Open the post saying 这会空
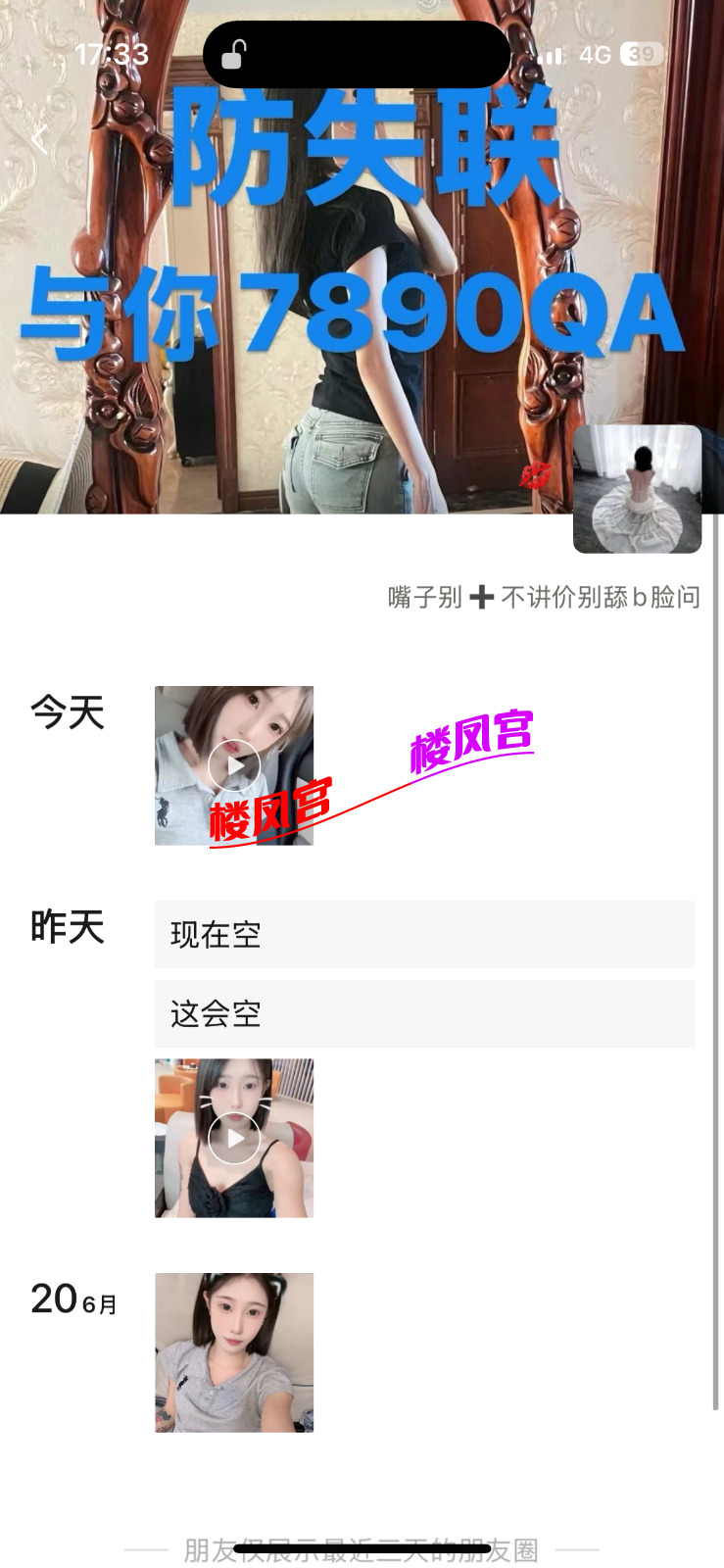 click(x=423, y=1014)
